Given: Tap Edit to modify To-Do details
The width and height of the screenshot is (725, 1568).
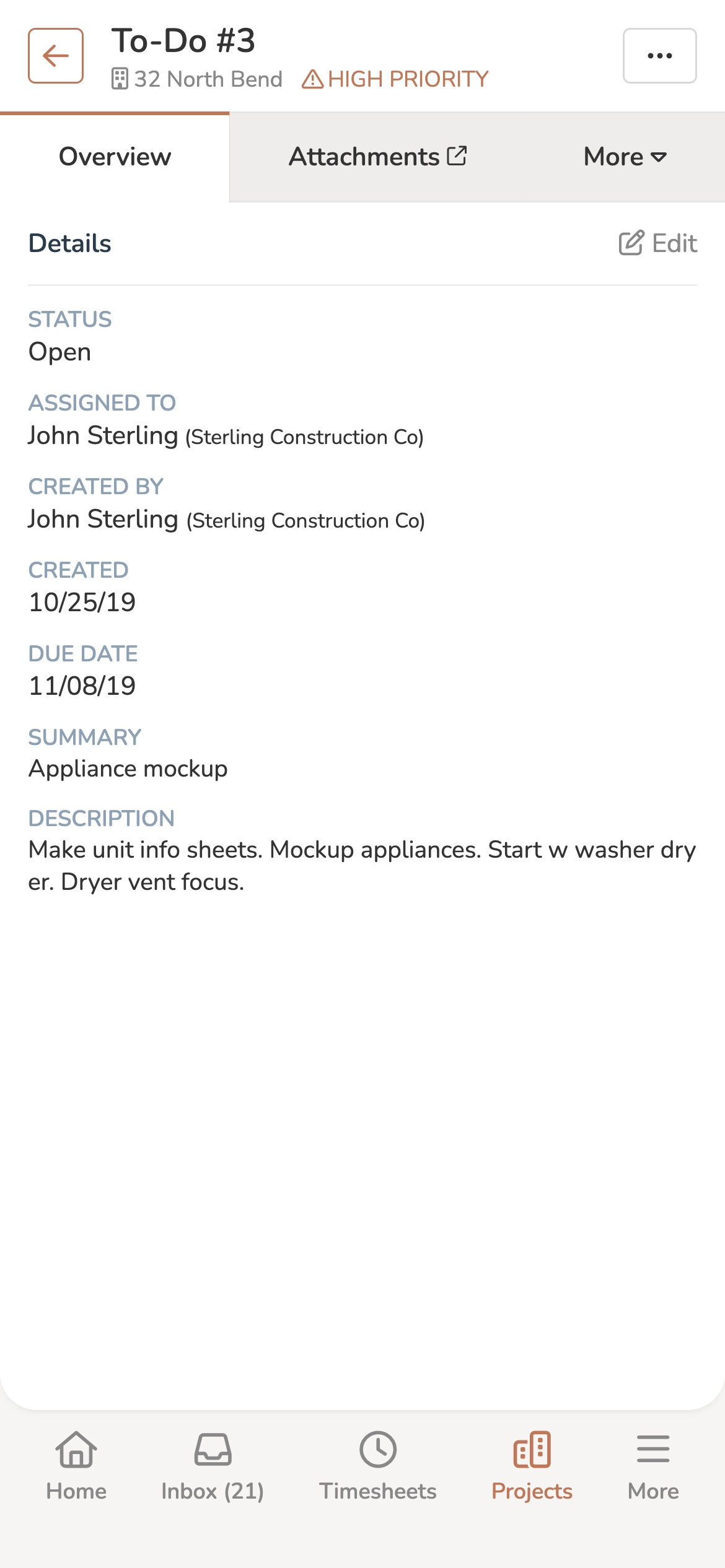Looking at the screenshot, I should click(672, 243).
